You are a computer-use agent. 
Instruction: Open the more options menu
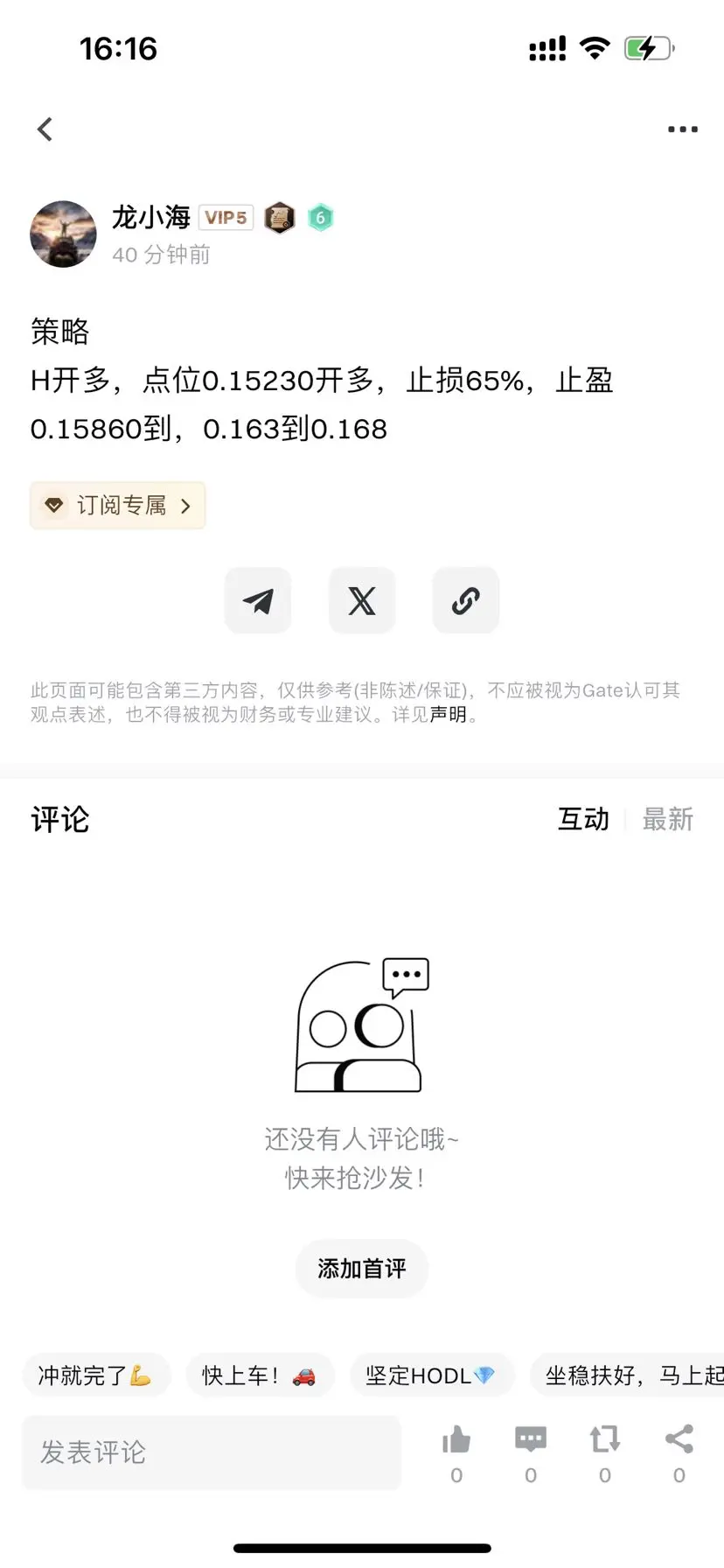682,129
